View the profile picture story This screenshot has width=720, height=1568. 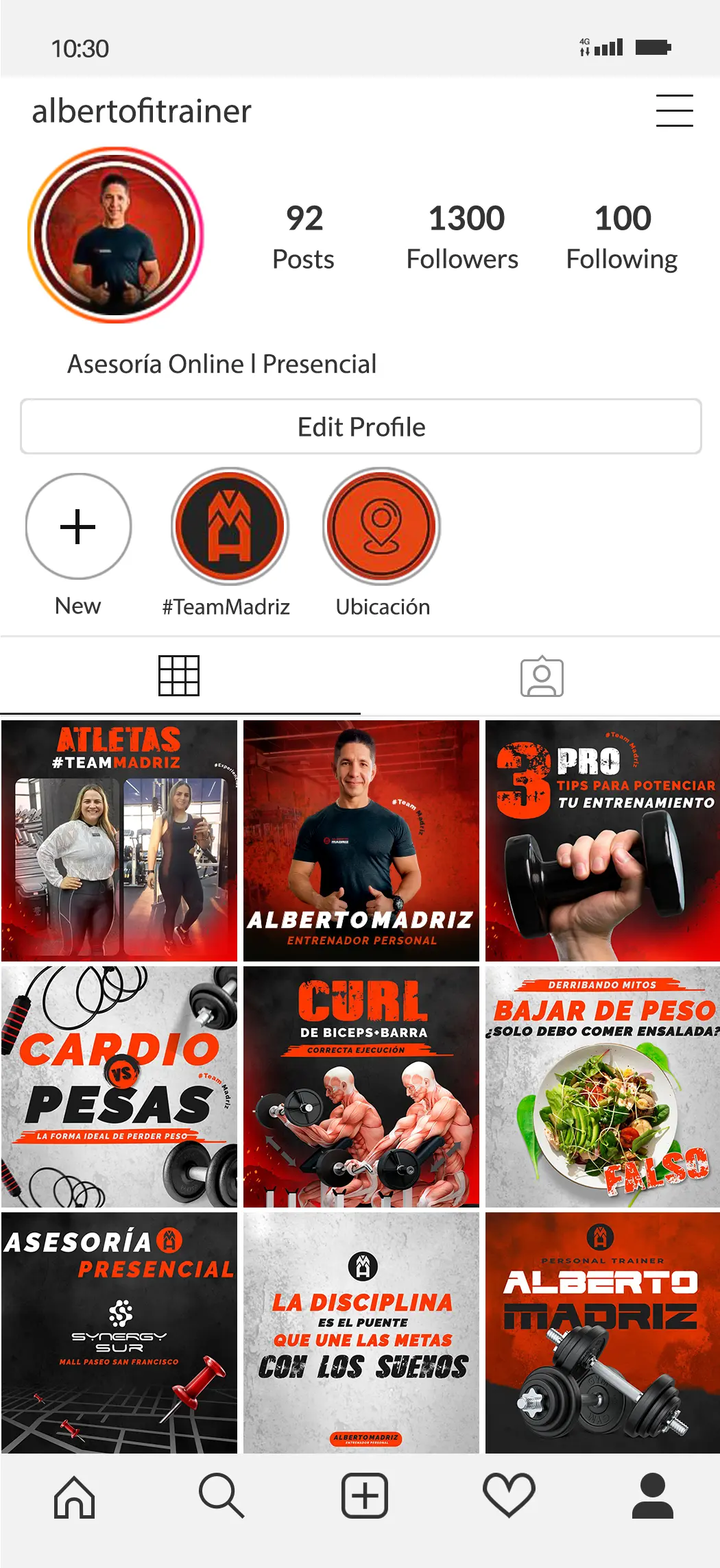(116, 235)
